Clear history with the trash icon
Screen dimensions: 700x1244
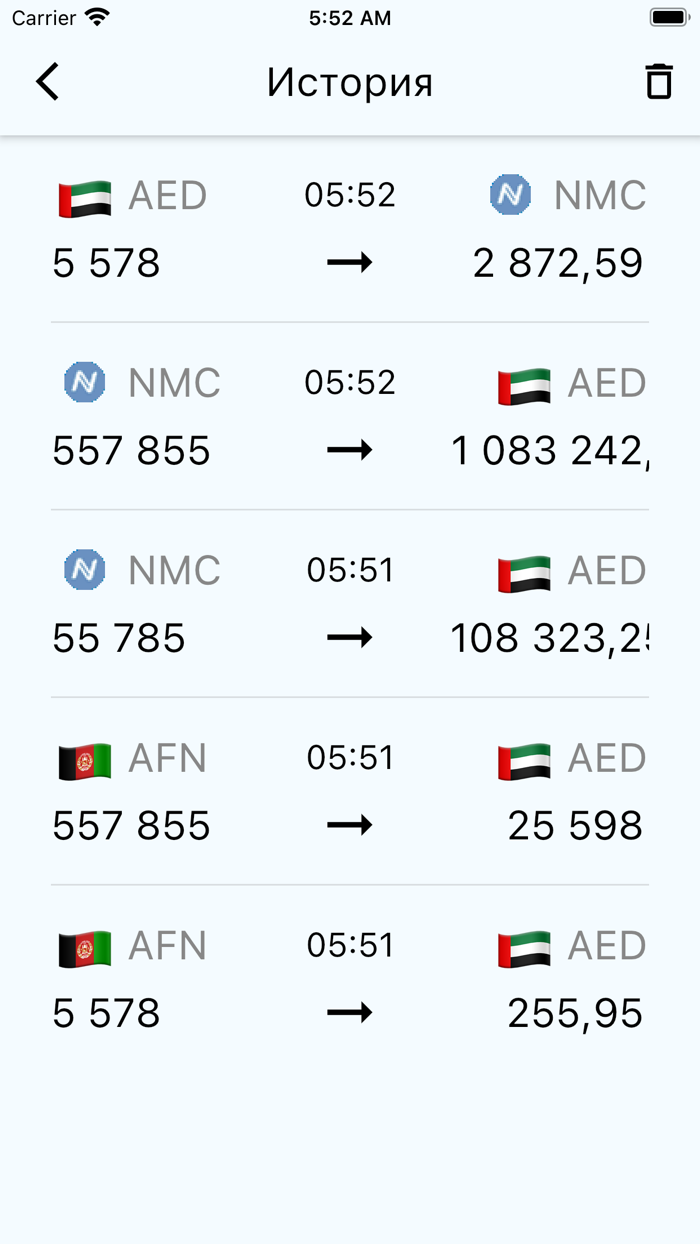(x=659, y=82)
